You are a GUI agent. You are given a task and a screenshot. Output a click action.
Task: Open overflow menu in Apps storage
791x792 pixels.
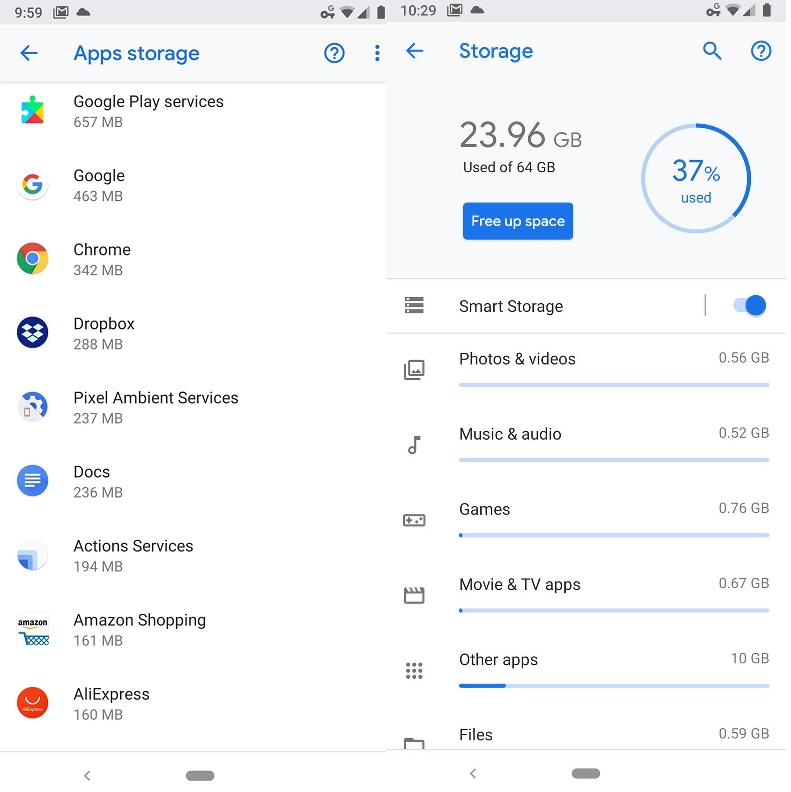pos(377,53)
